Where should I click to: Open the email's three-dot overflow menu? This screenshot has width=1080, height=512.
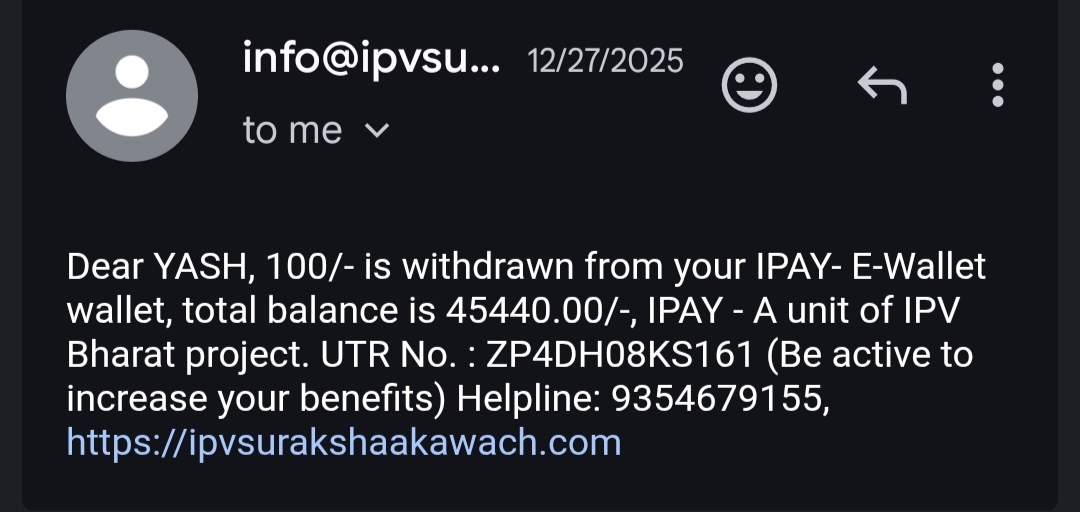click(x=997, y=85)
